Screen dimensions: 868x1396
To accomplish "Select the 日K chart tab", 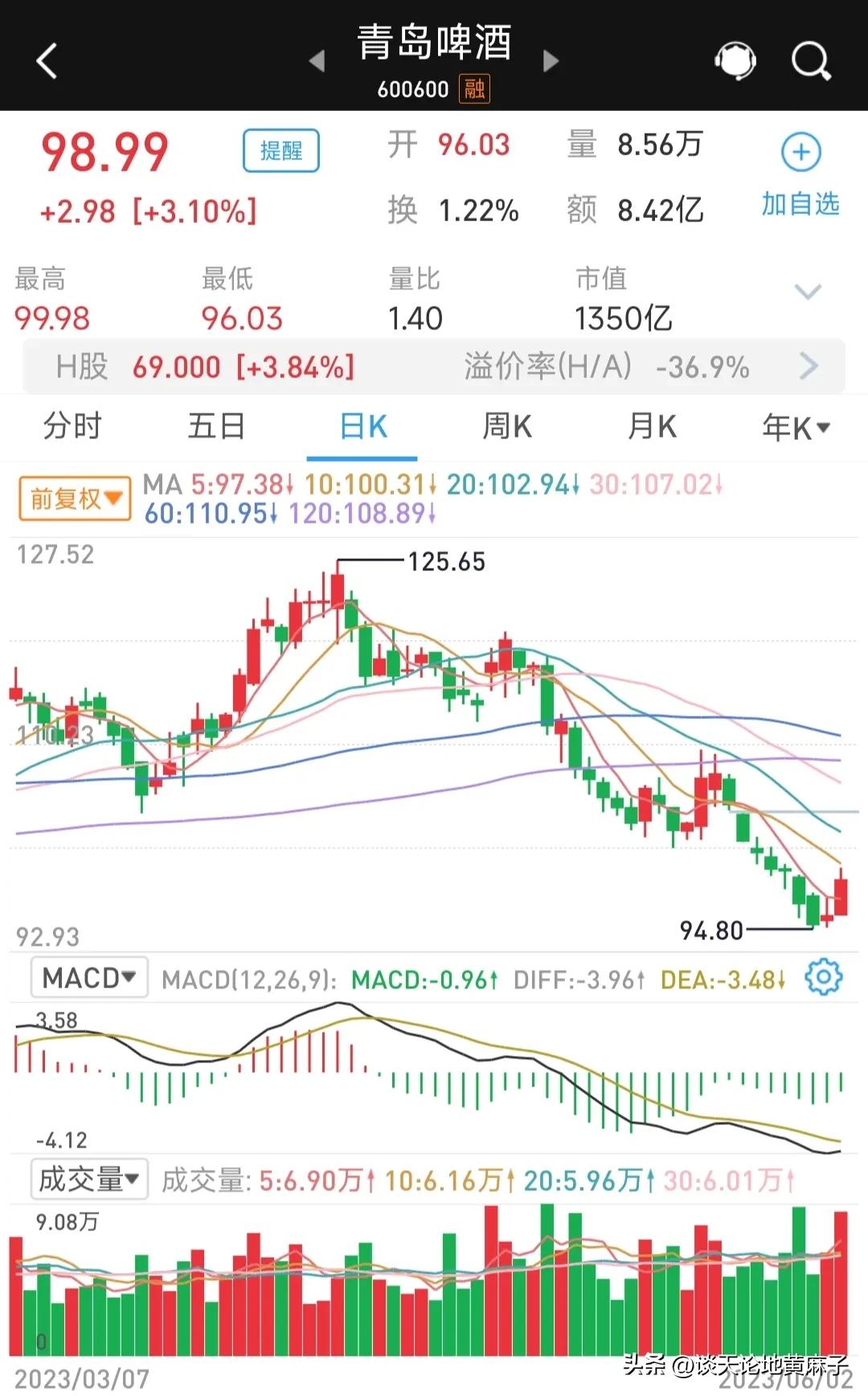I will pos(362,426).
